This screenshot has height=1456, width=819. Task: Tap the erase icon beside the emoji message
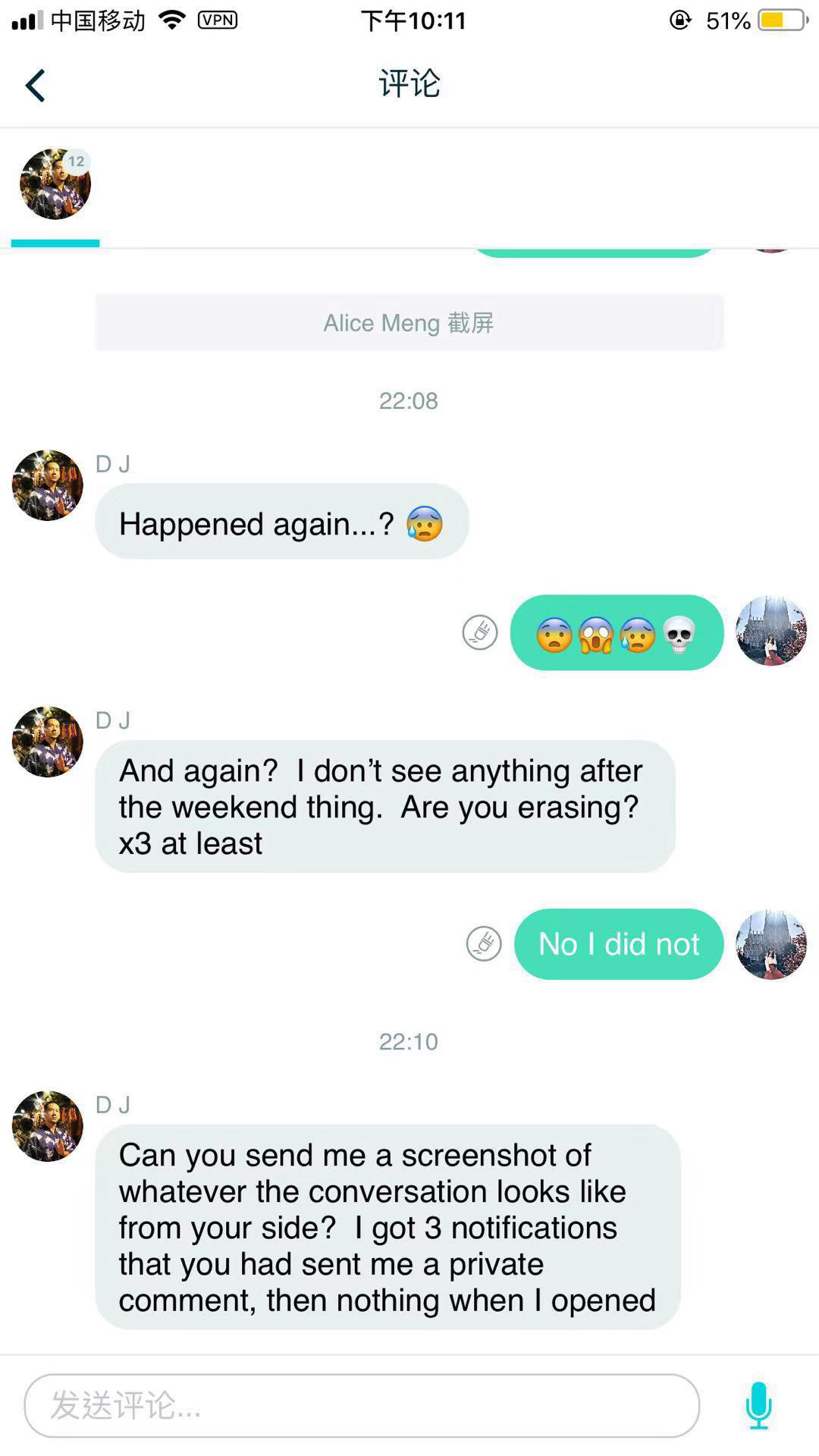click(480, 632)
